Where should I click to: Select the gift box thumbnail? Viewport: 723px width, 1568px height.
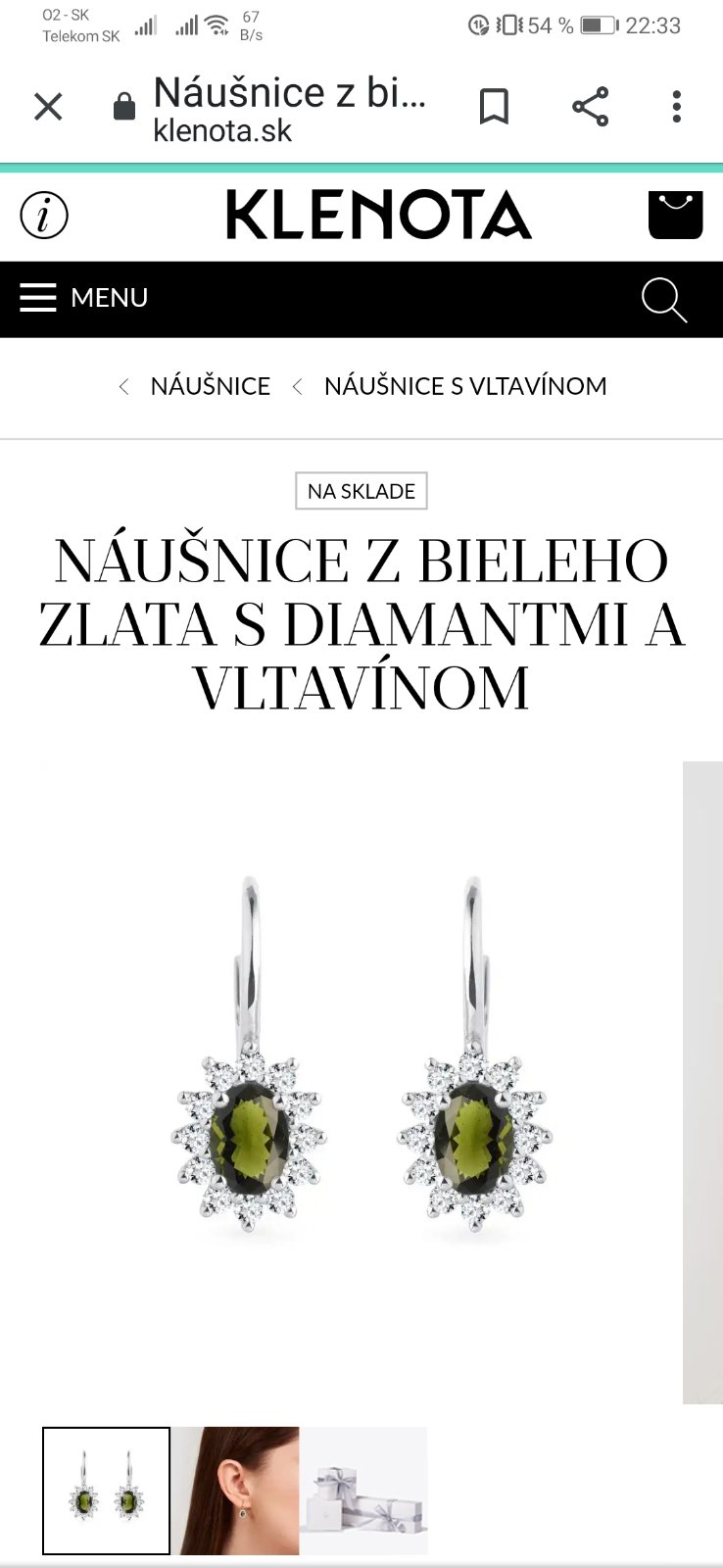coord(363,1491)
